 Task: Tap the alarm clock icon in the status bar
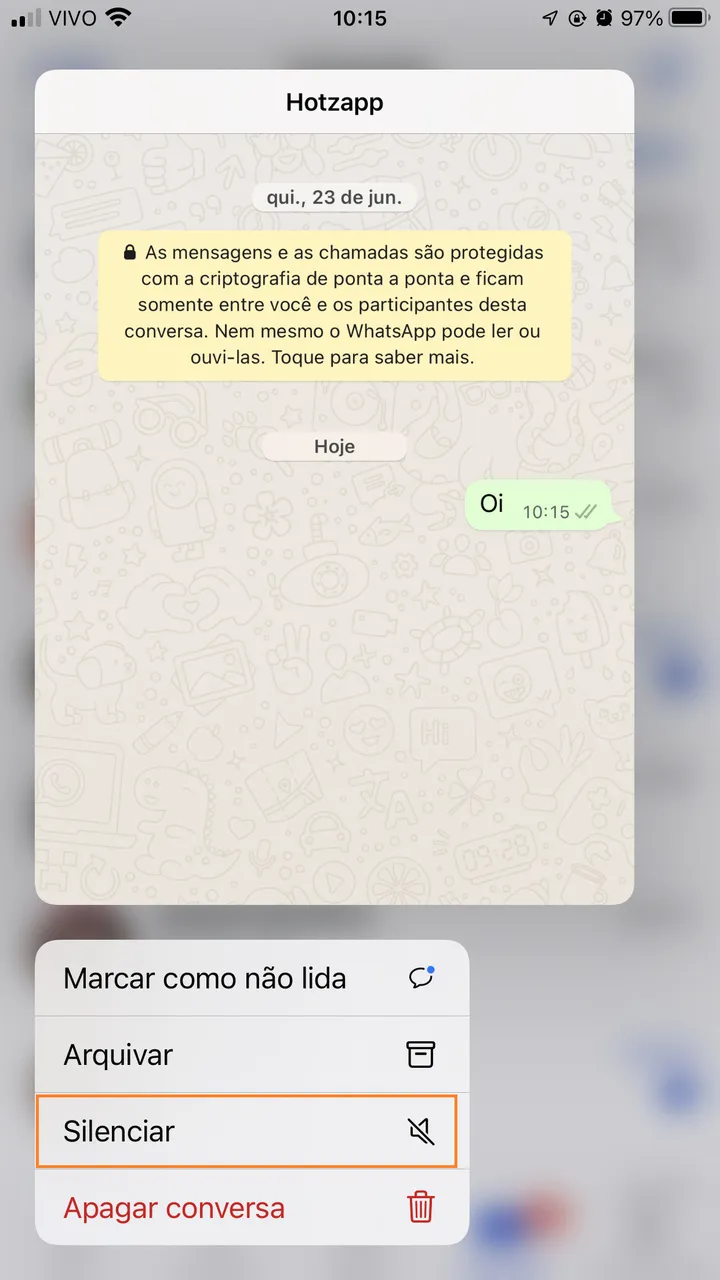602,16
